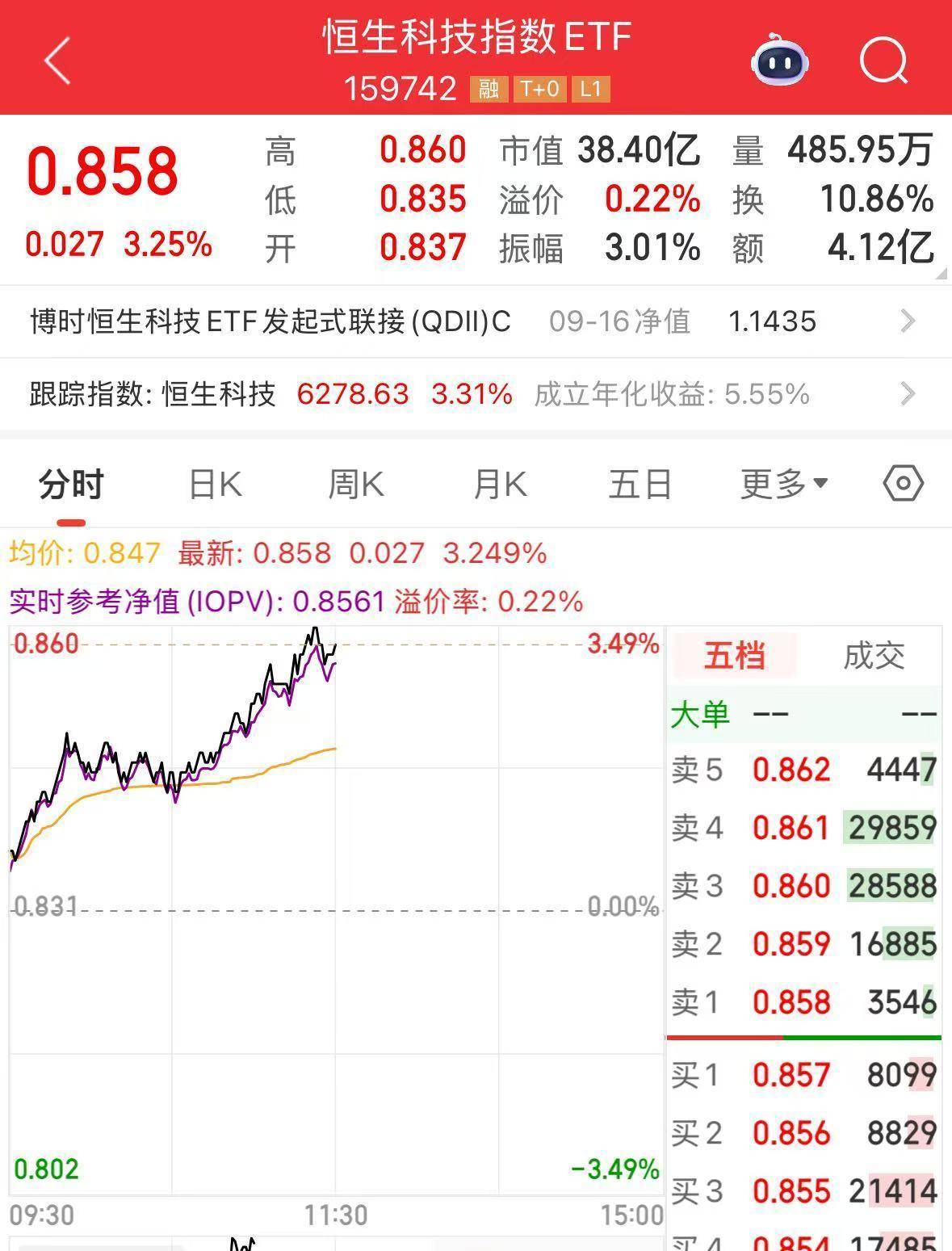Select the 分时 intraday chart tab
Viewport: 952px width, 1251px height.
(x=69, y=482)
